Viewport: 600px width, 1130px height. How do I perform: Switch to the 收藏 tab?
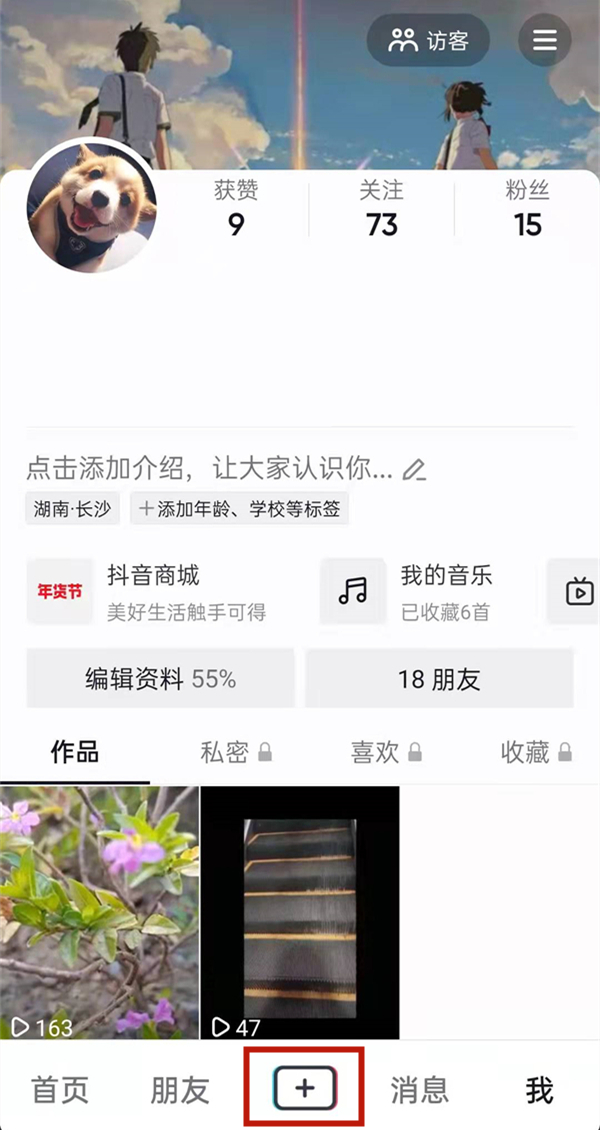coord(536,753)
